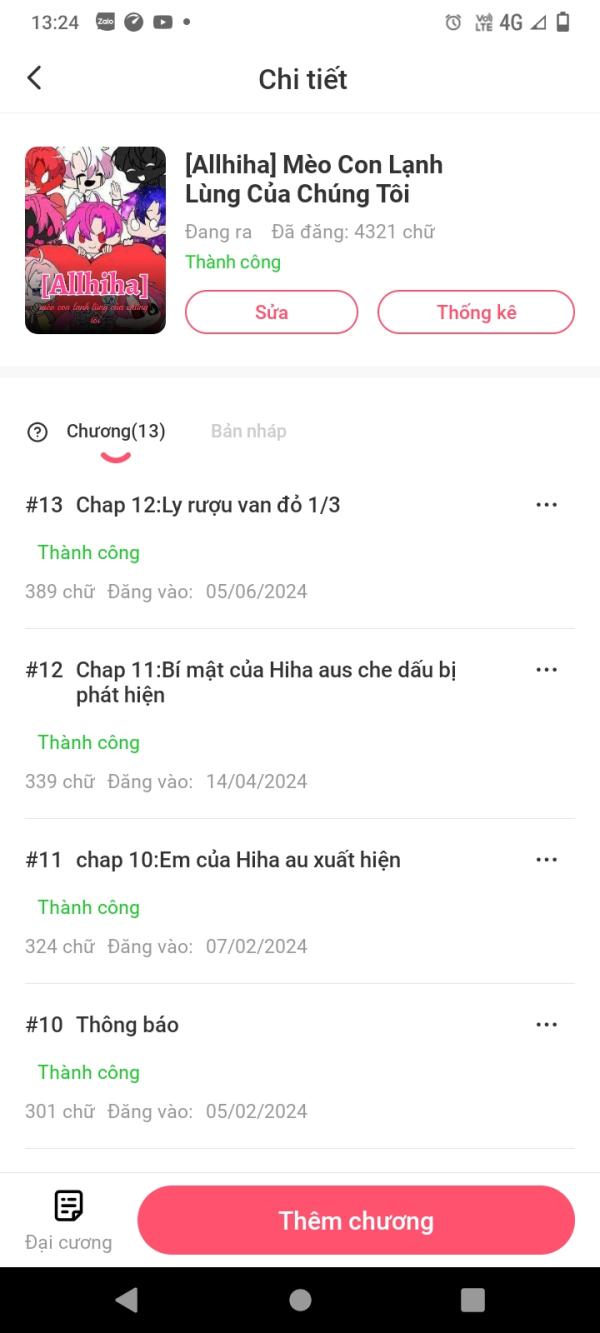This screenshot has height=1333, width=600.
Task: Open the Đại cương outline
Action: pyautogui.click(x=68, y=1220)
